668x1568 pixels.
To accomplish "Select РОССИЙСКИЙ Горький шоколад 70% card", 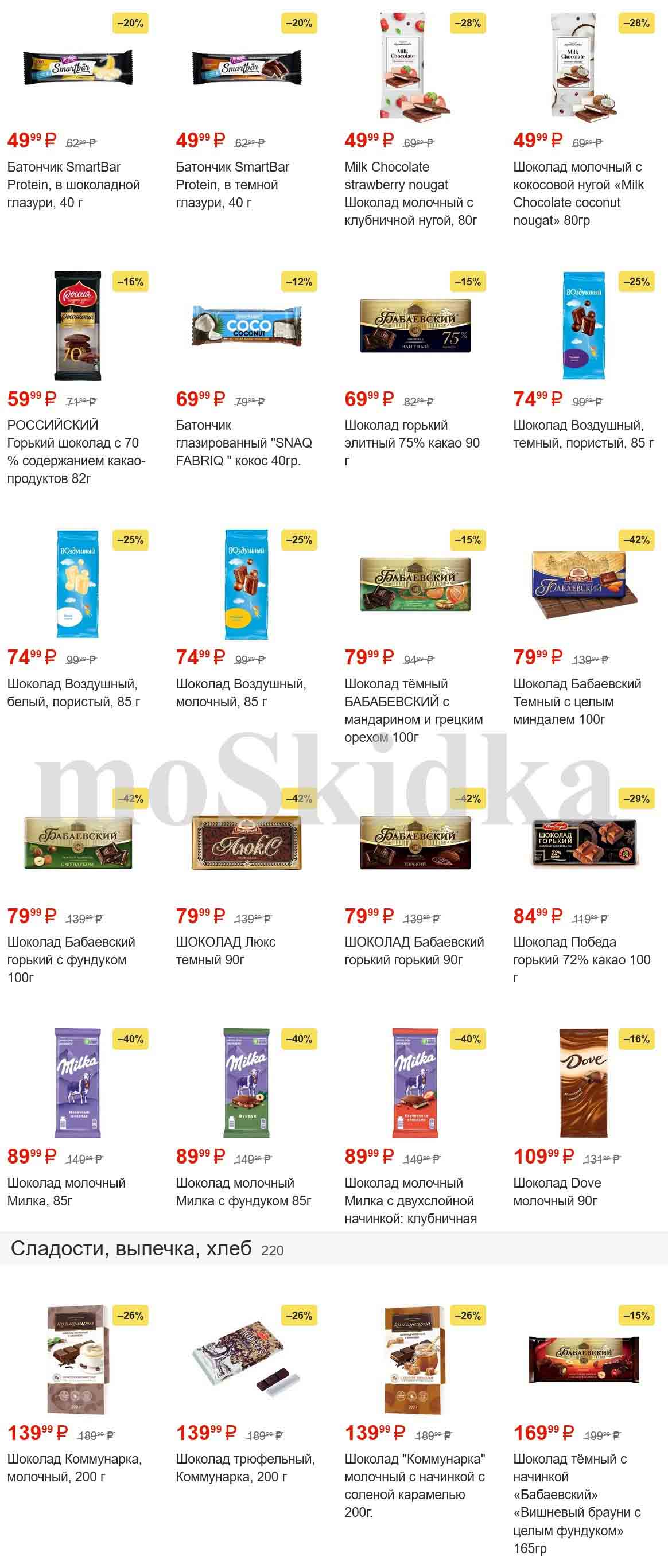I will [77, 326].
